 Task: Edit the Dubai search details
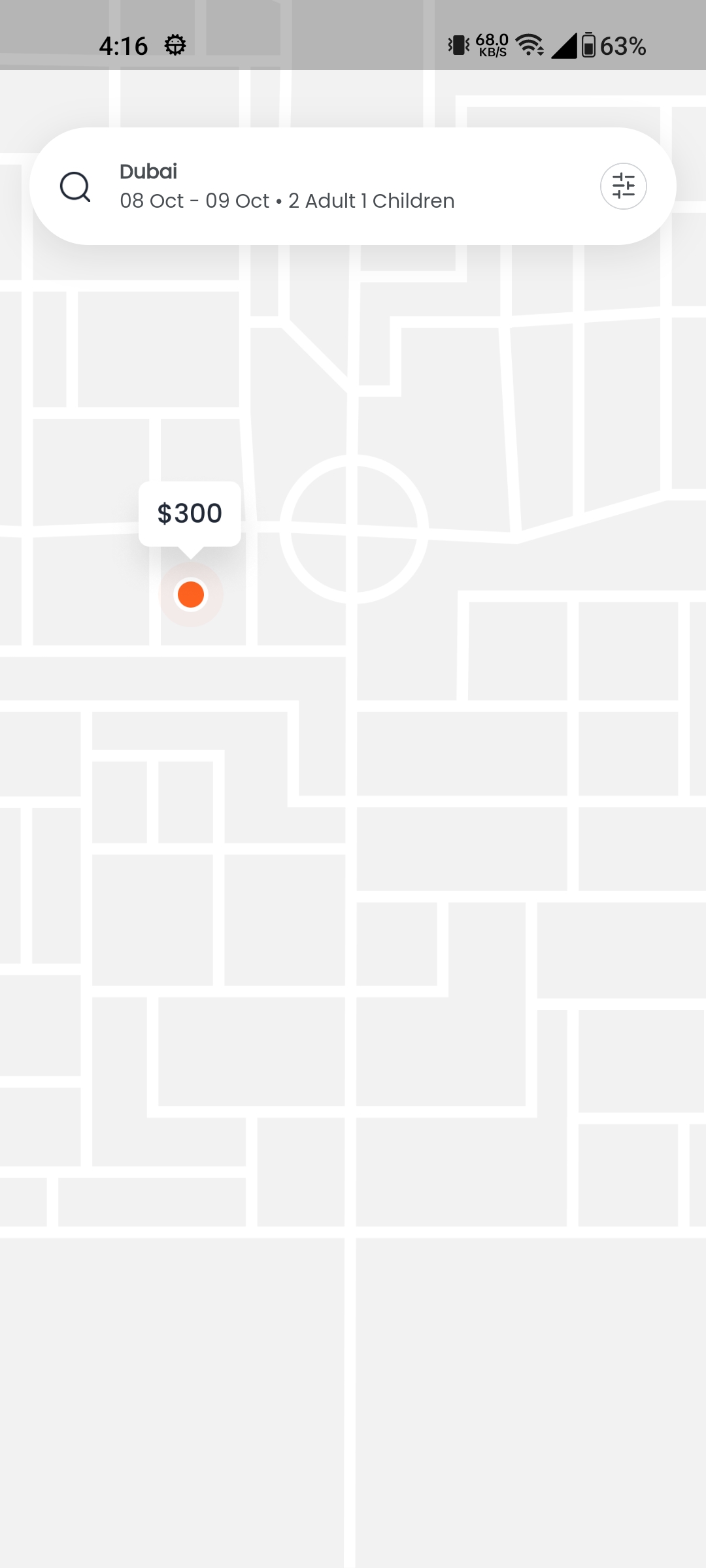click(287, 186)
